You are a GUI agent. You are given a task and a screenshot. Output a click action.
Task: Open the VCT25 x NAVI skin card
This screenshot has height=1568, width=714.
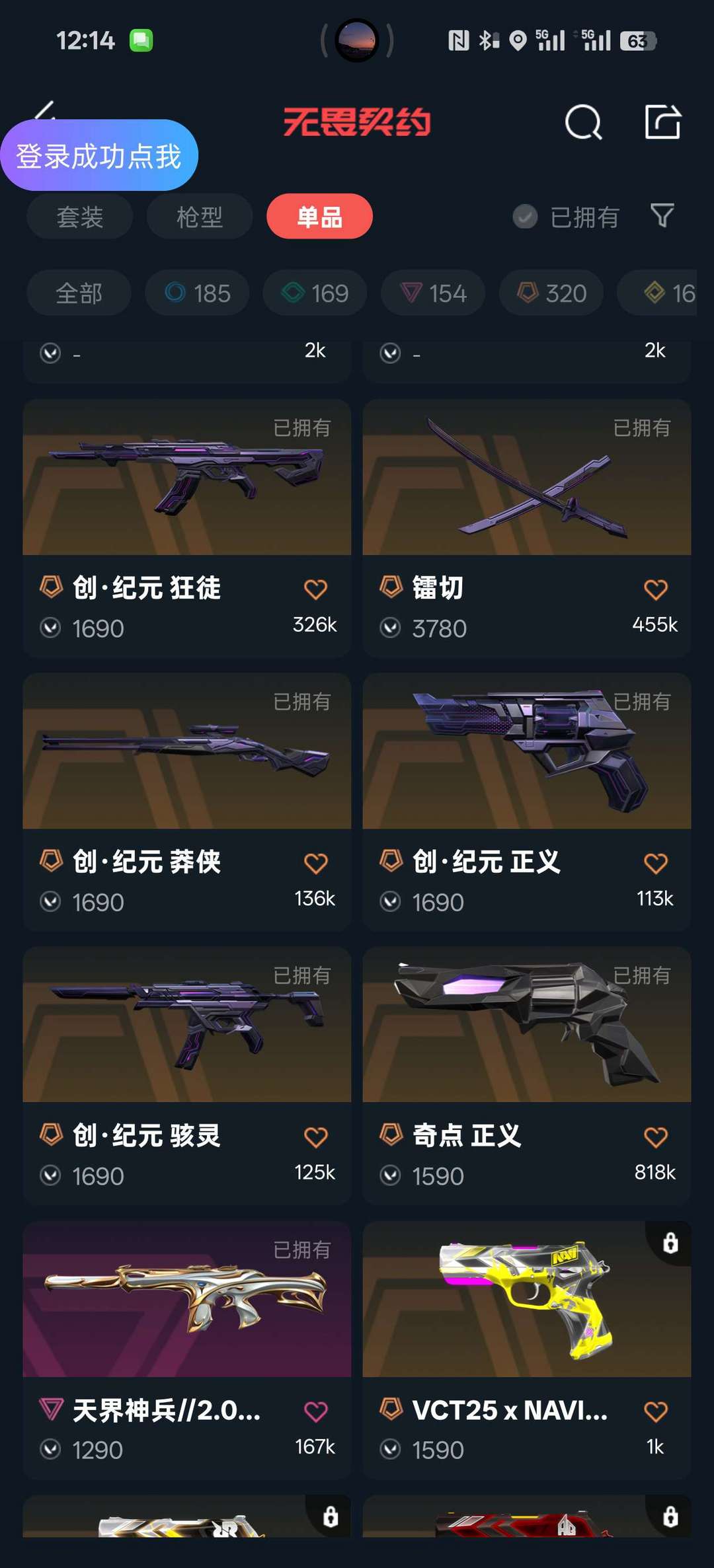pyautogui.click(x=527, y=1350)
